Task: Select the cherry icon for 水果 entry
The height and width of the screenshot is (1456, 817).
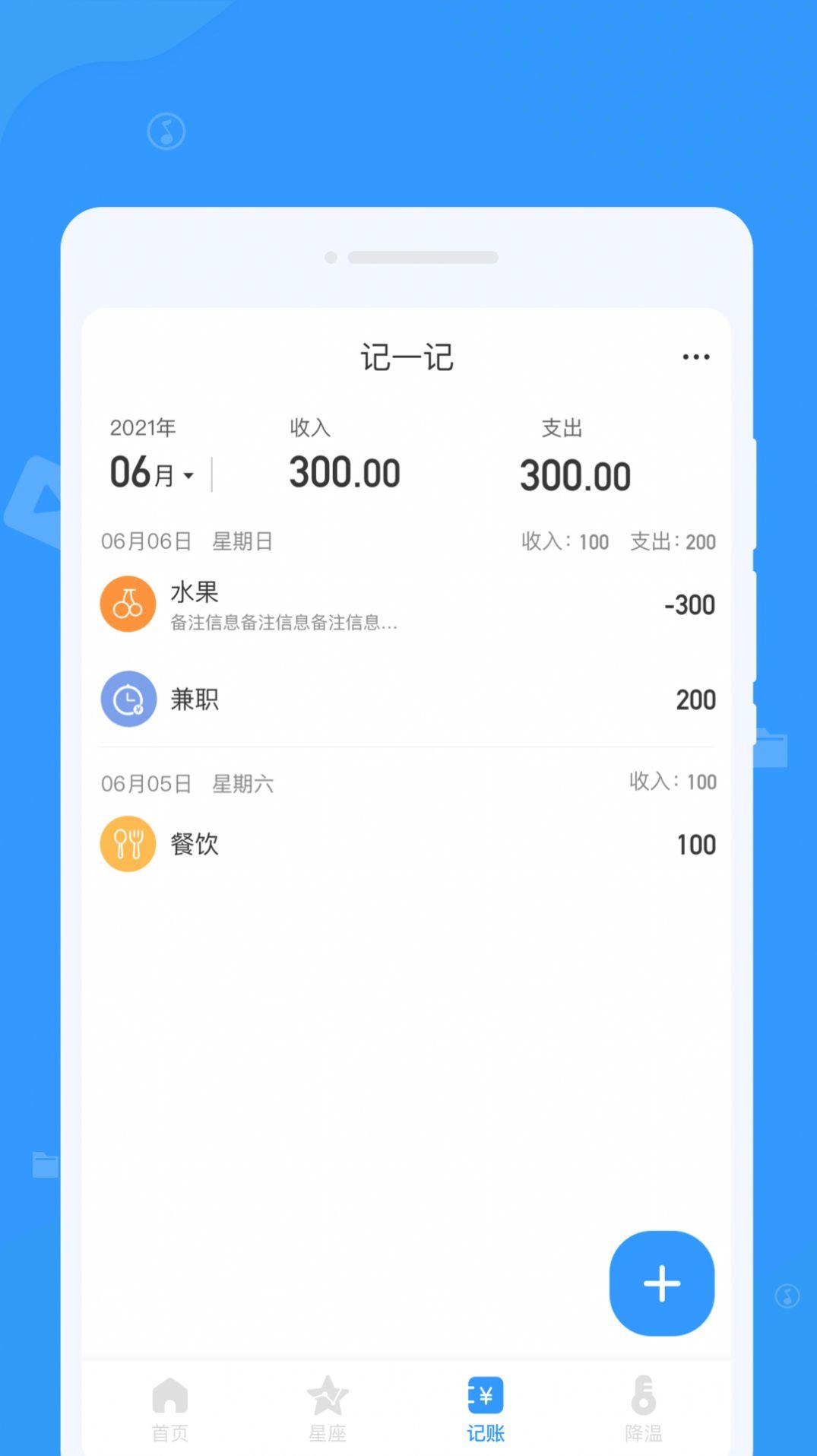Action: pos(128,603)
